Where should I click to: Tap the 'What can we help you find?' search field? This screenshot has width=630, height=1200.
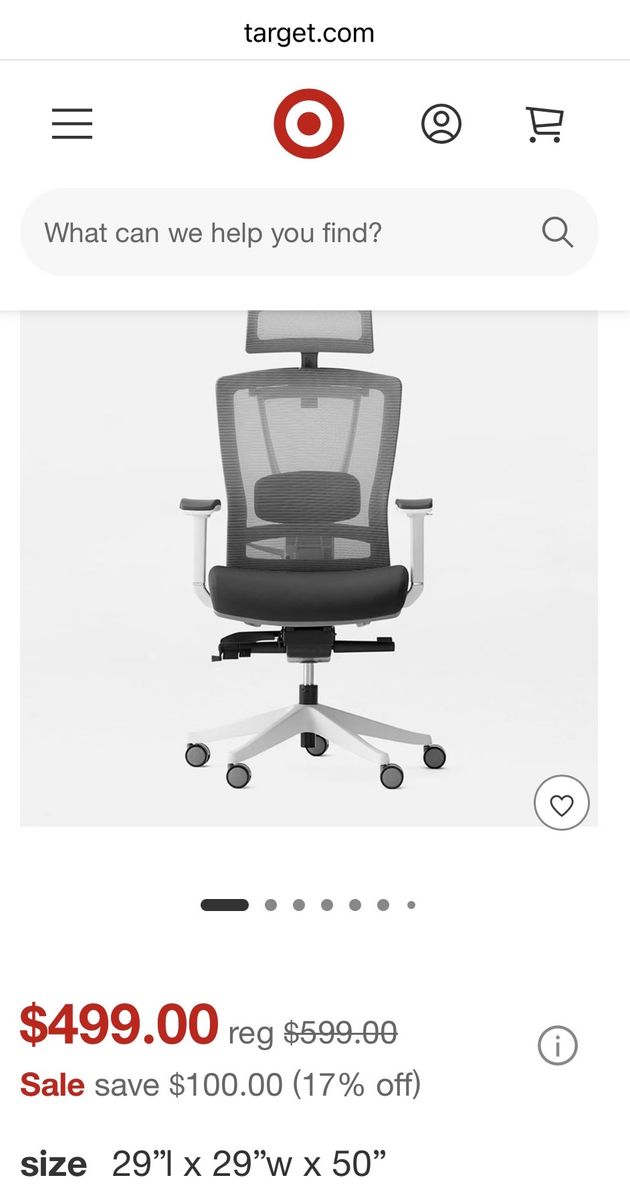(280, 233)
